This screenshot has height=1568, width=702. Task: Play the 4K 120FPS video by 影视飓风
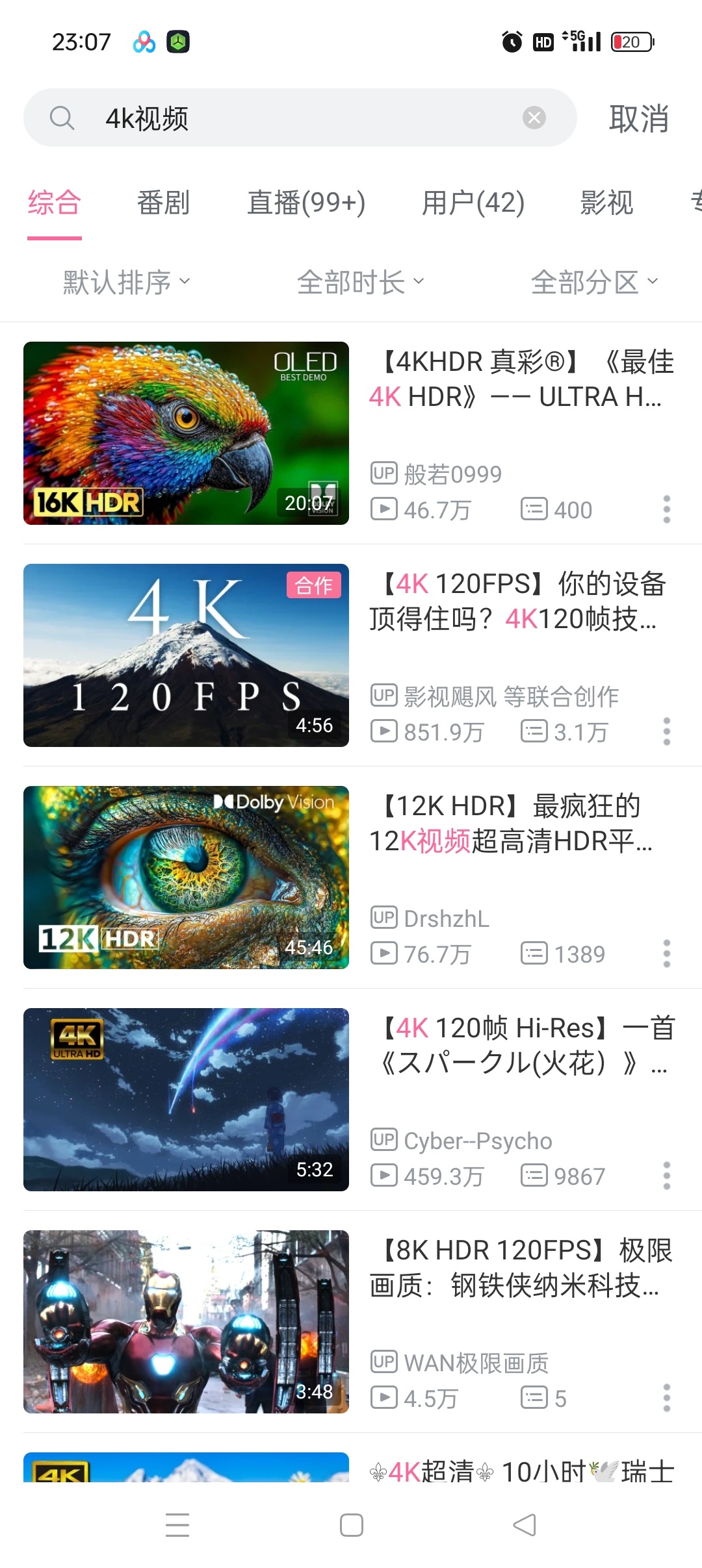point(186,655)
